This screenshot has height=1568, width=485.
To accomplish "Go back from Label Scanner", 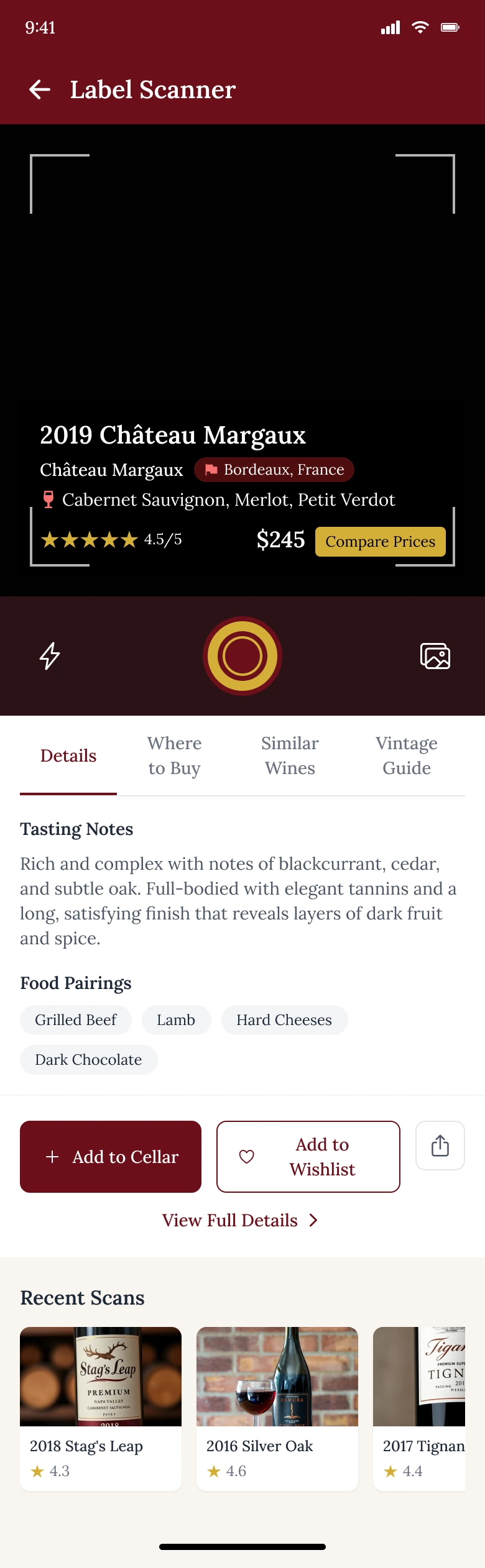I will click(x=40, y=89).
